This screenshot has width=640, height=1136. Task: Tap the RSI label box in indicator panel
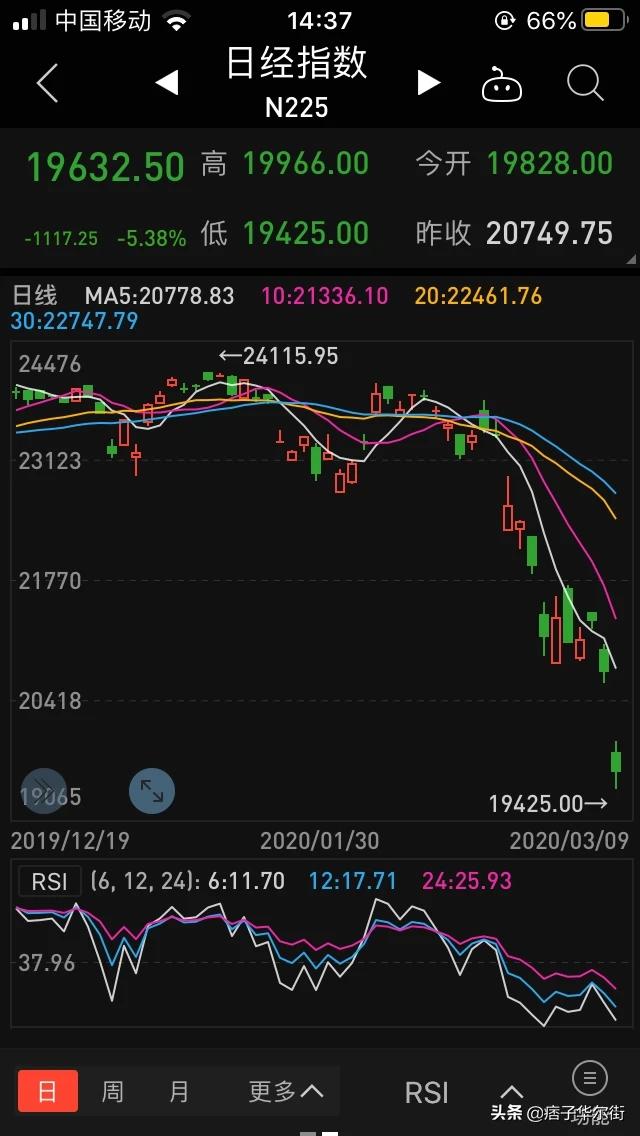tap(49, 881)
